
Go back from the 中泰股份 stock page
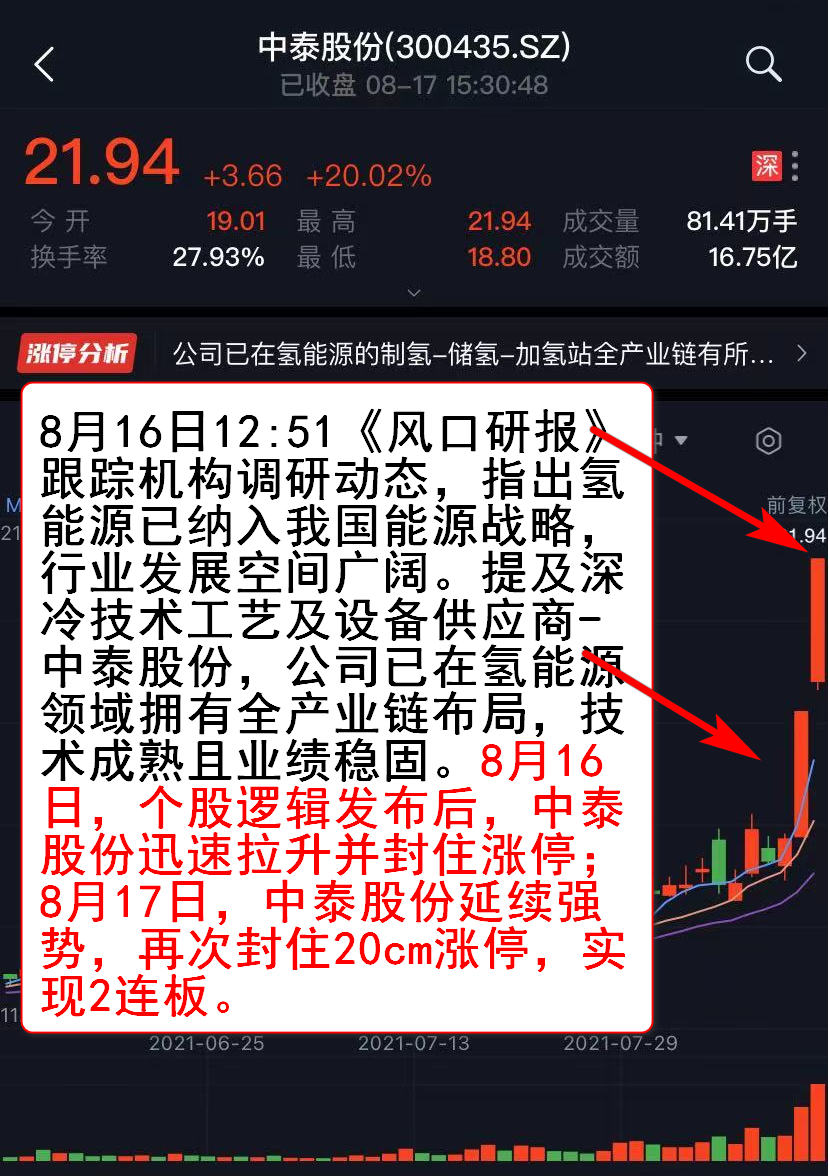tap(44, 65)
